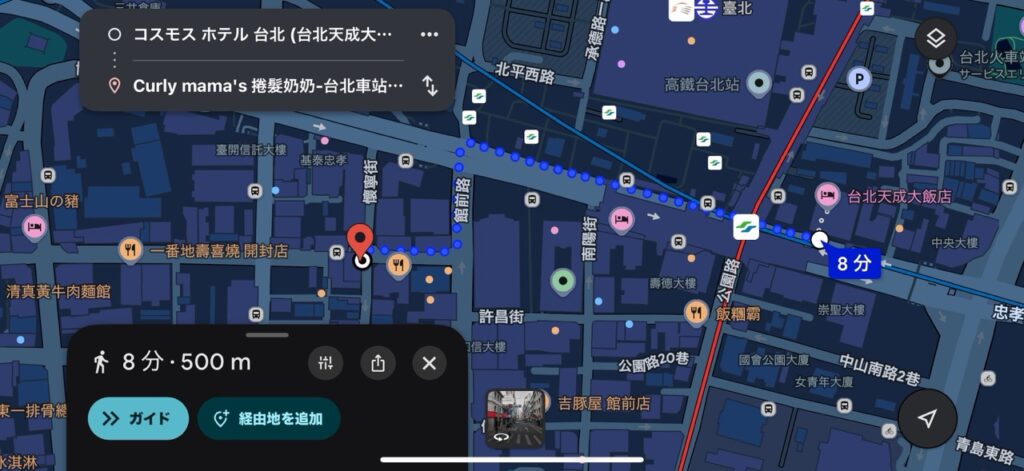Select the 飯糰霸 restaurant marker

pos(698,313)
